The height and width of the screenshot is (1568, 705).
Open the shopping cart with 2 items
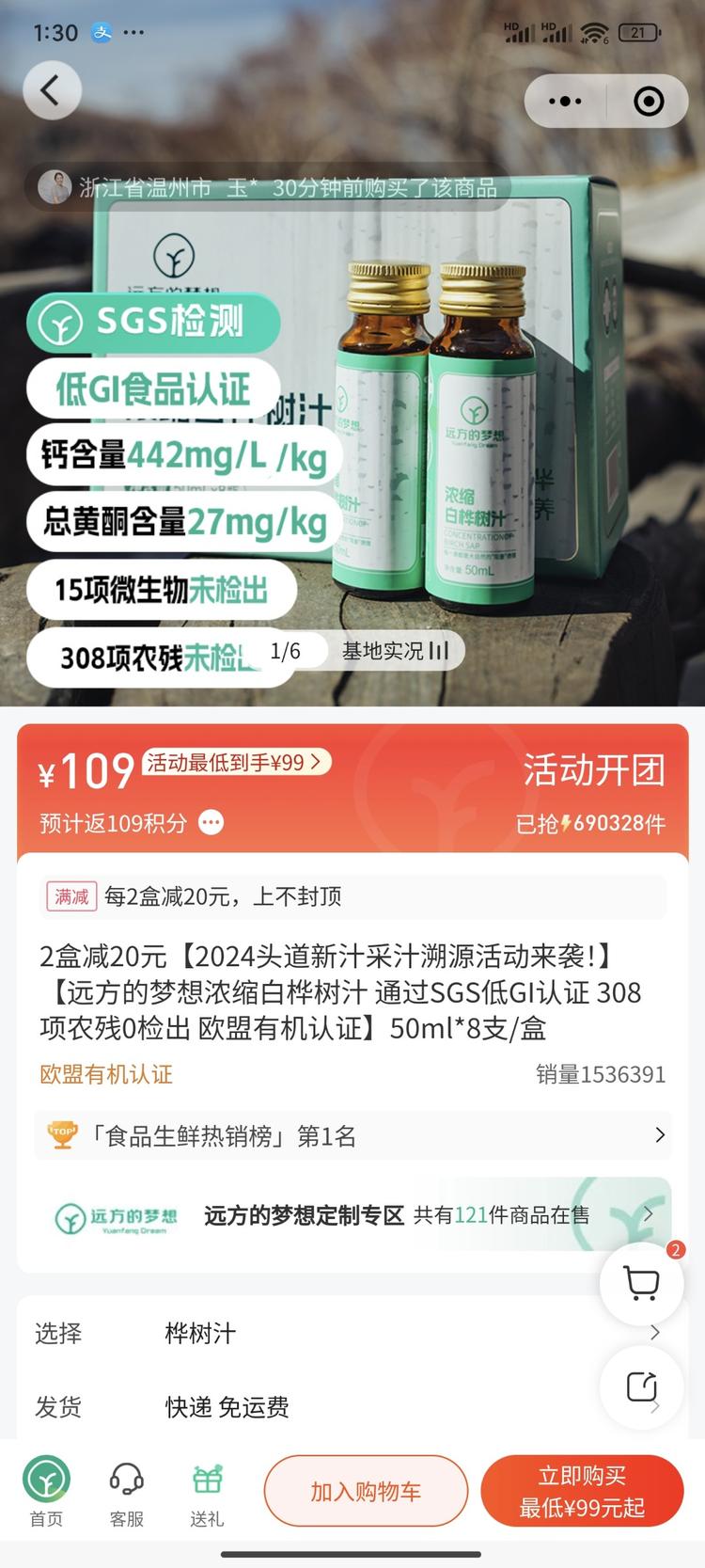[642, 1282]
